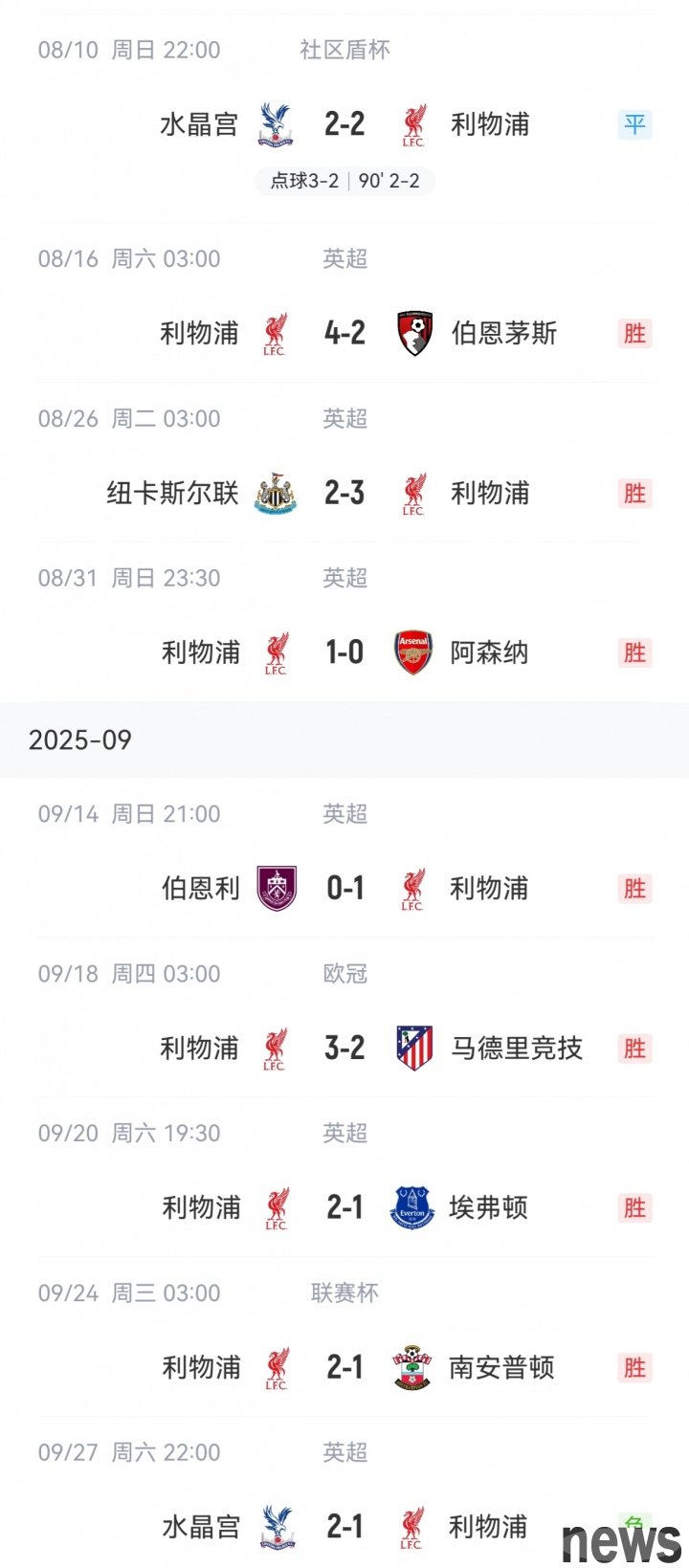Open the 利物浦 1-0 阿森纳 match
The width and height of the screenshot is (689, 1568).
[x=344, y=623]
